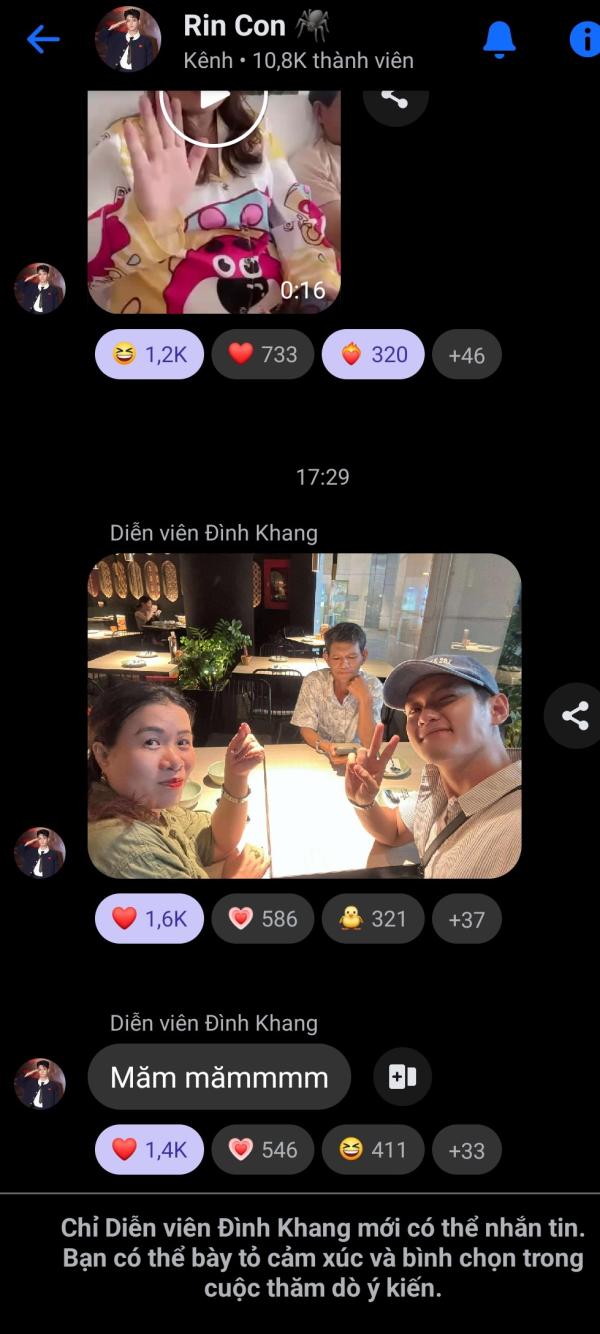Tap the heart reaction showing 733

pyautogui.click(x=263, y=354)
